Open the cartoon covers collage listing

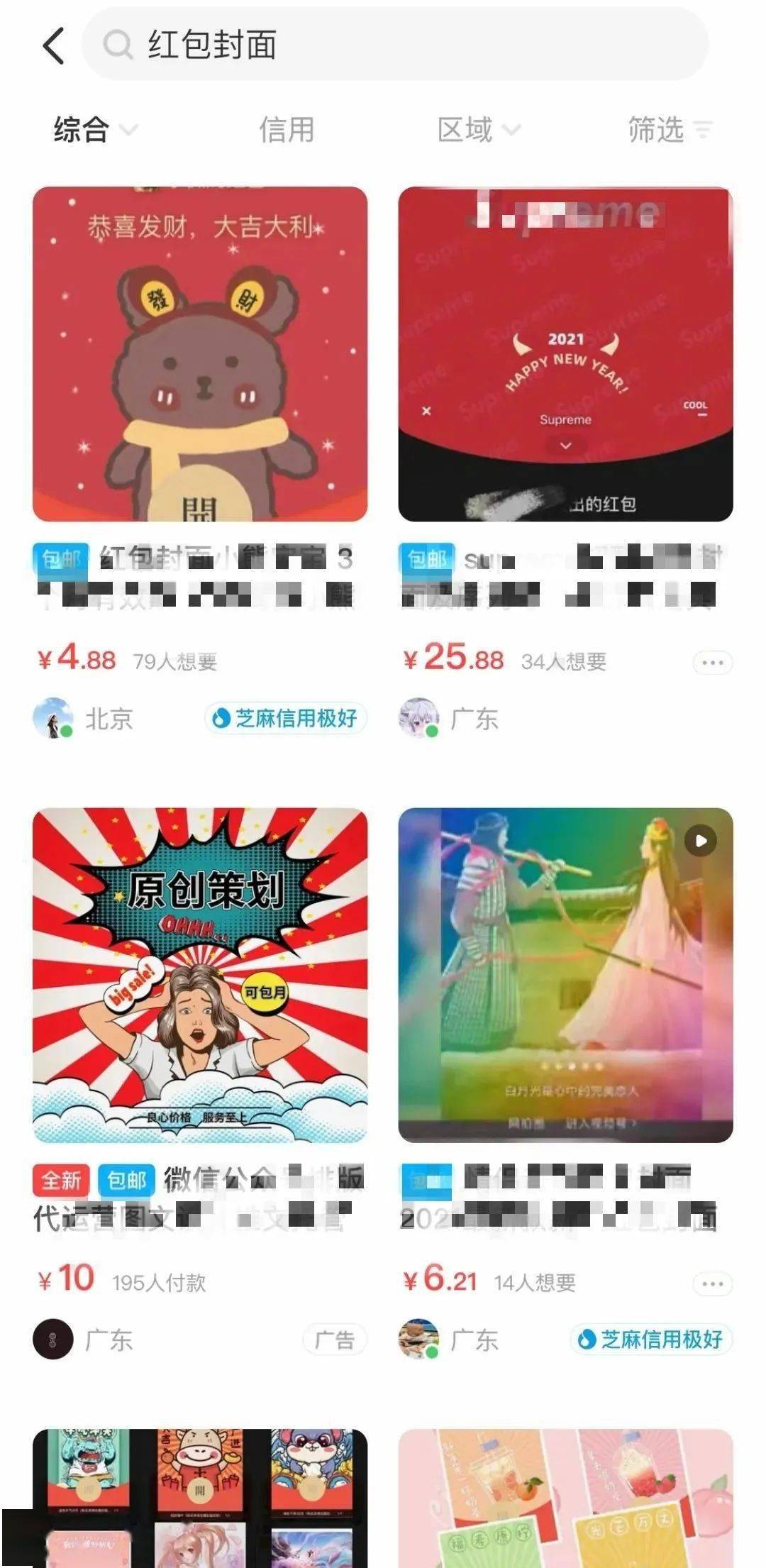pos(200,1497)
